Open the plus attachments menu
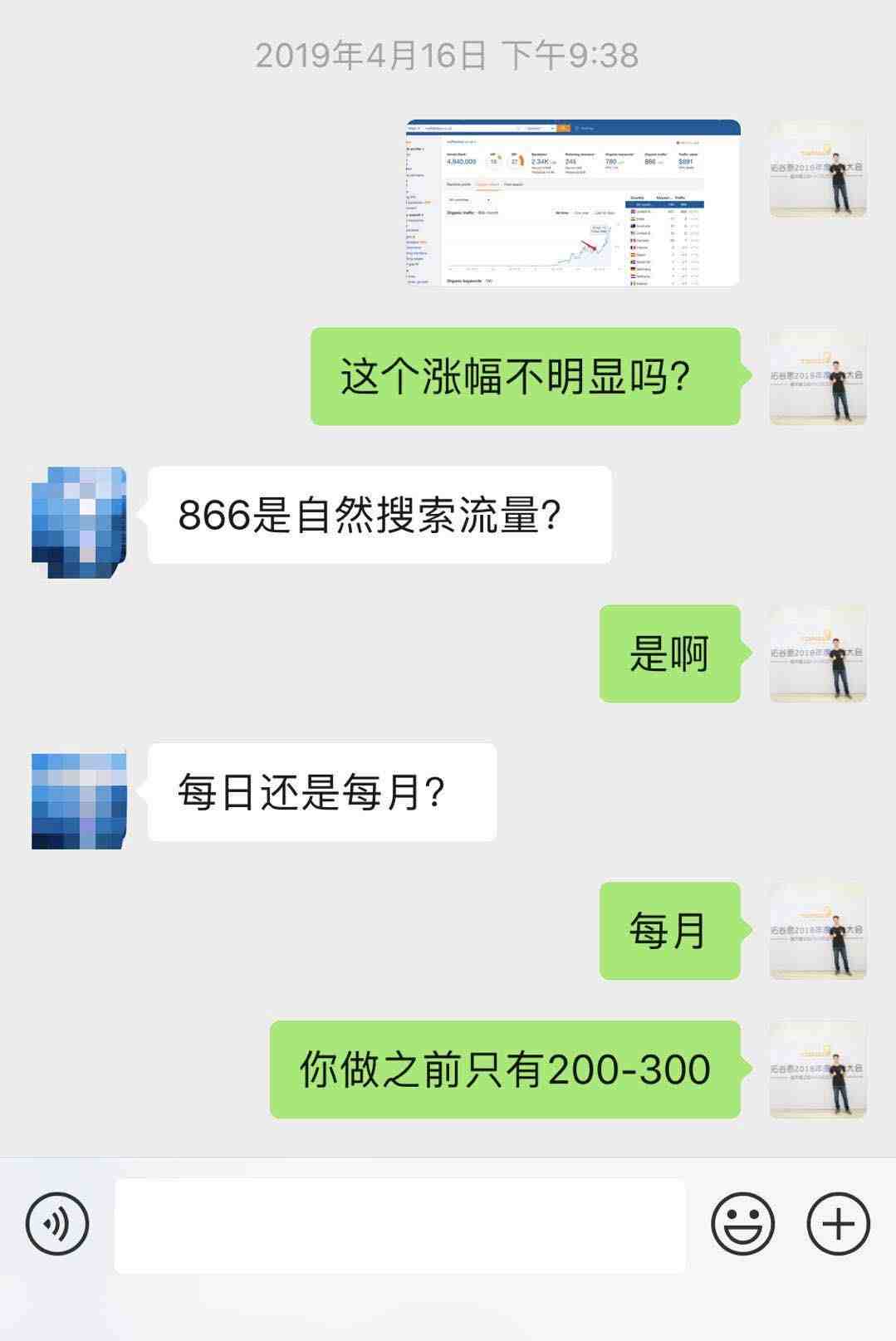The height and width of the screenshot is (1341, 896). 838,1223
